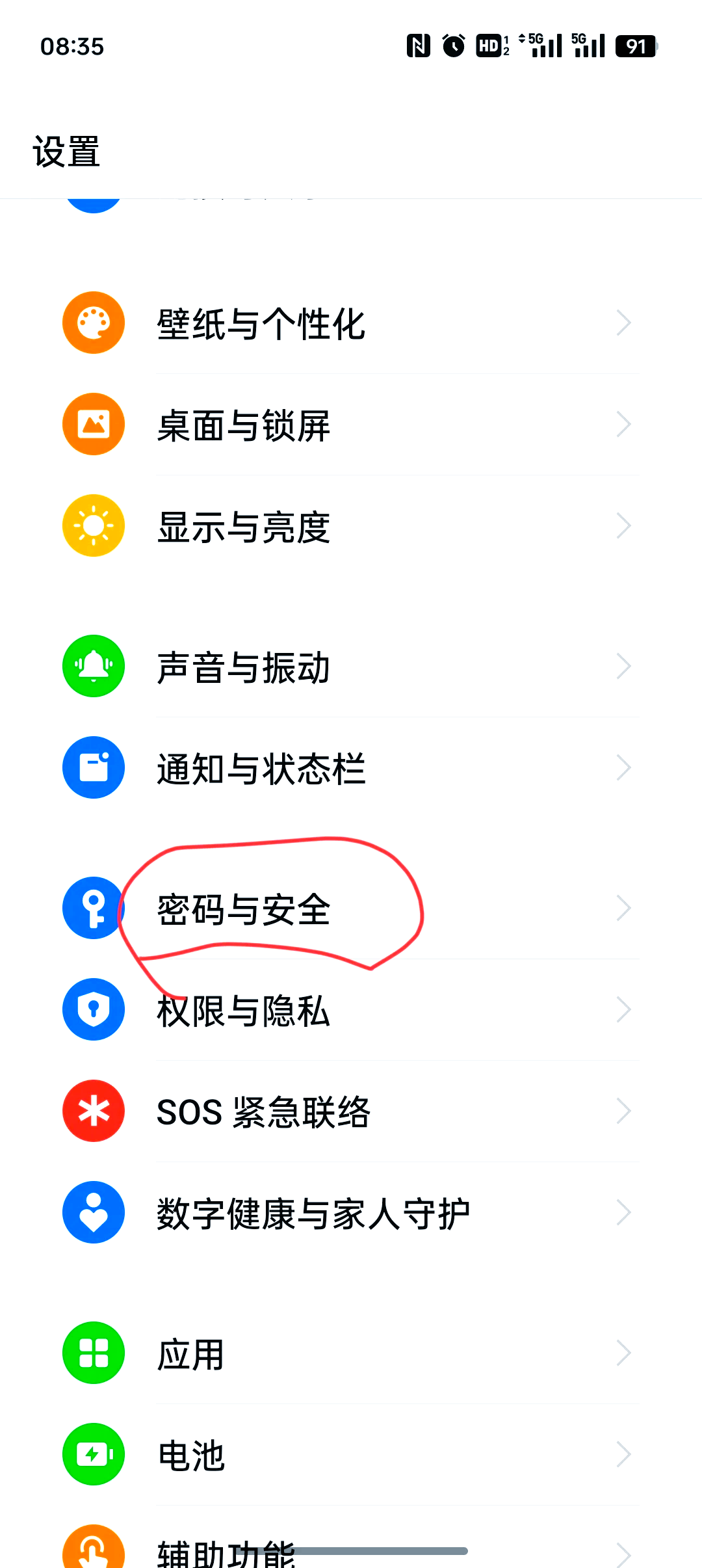This screenshot has height=1568, width=702.
Task: Tap the lightning battery icon beside 电池
Action: click(93, 1454)
